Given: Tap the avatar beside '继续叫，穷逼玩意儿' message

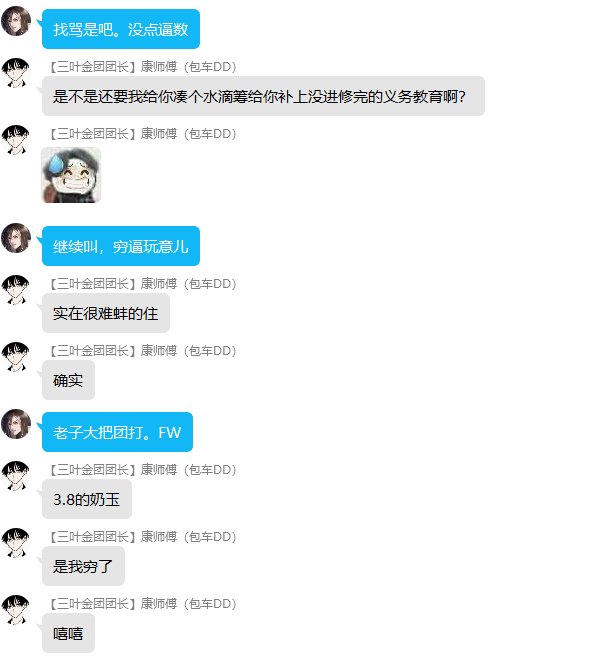Looking at the screenshot, I should [16, 238].
